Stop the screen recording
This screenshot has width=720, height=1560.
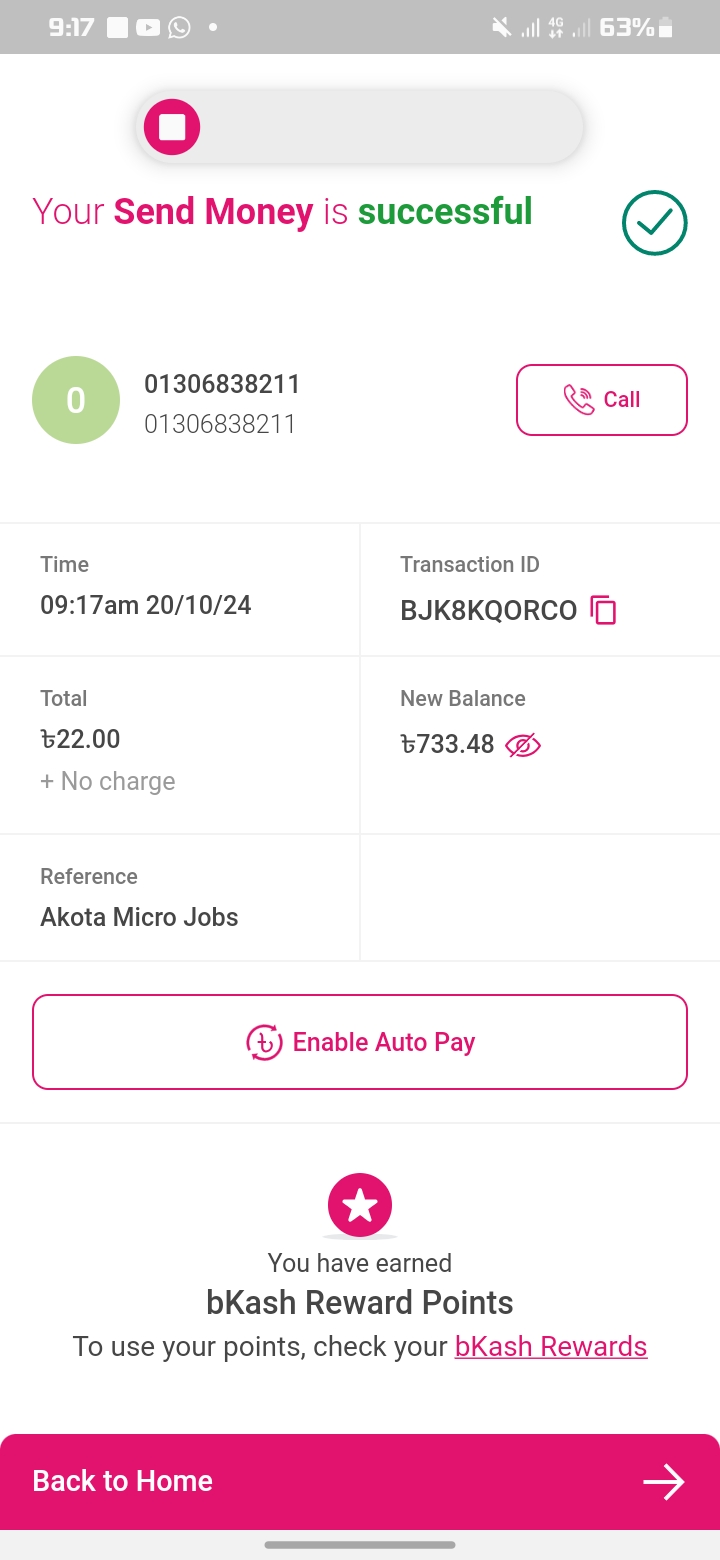[x=172, y=127]
